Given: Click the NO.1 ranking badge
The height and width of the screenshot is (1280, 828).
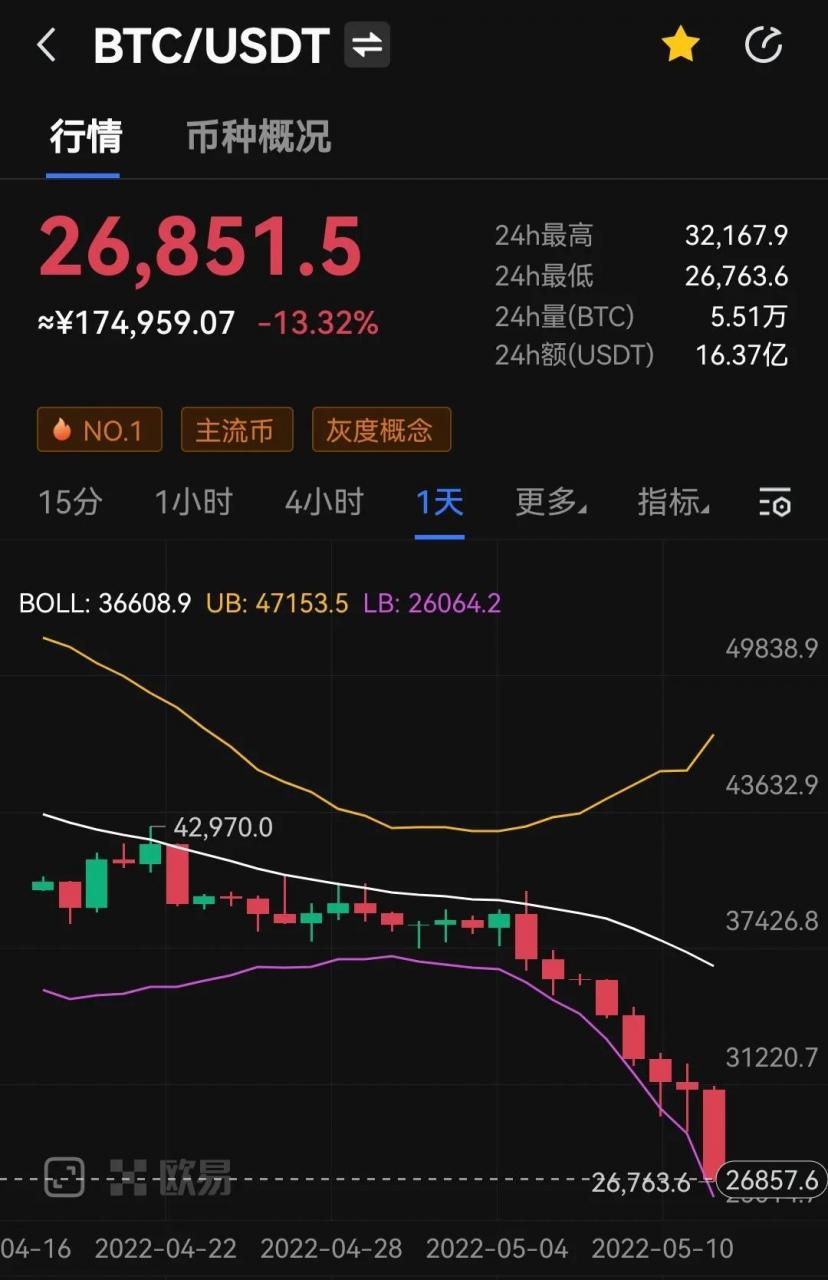Looking at the screenshot, I should pos(99,429).
